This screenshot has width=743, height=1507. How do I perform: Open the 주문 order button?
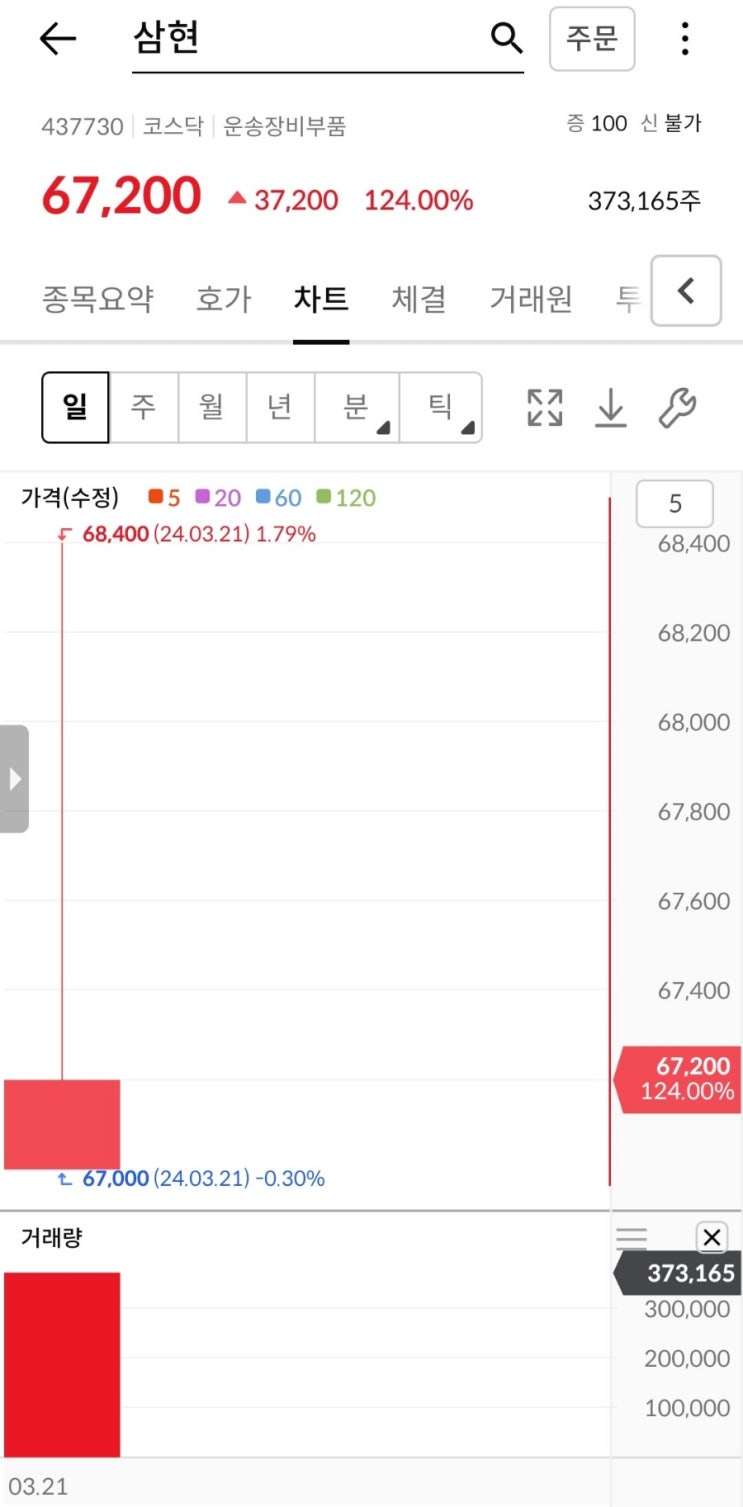pyautogui.click(x=592, y=39)
